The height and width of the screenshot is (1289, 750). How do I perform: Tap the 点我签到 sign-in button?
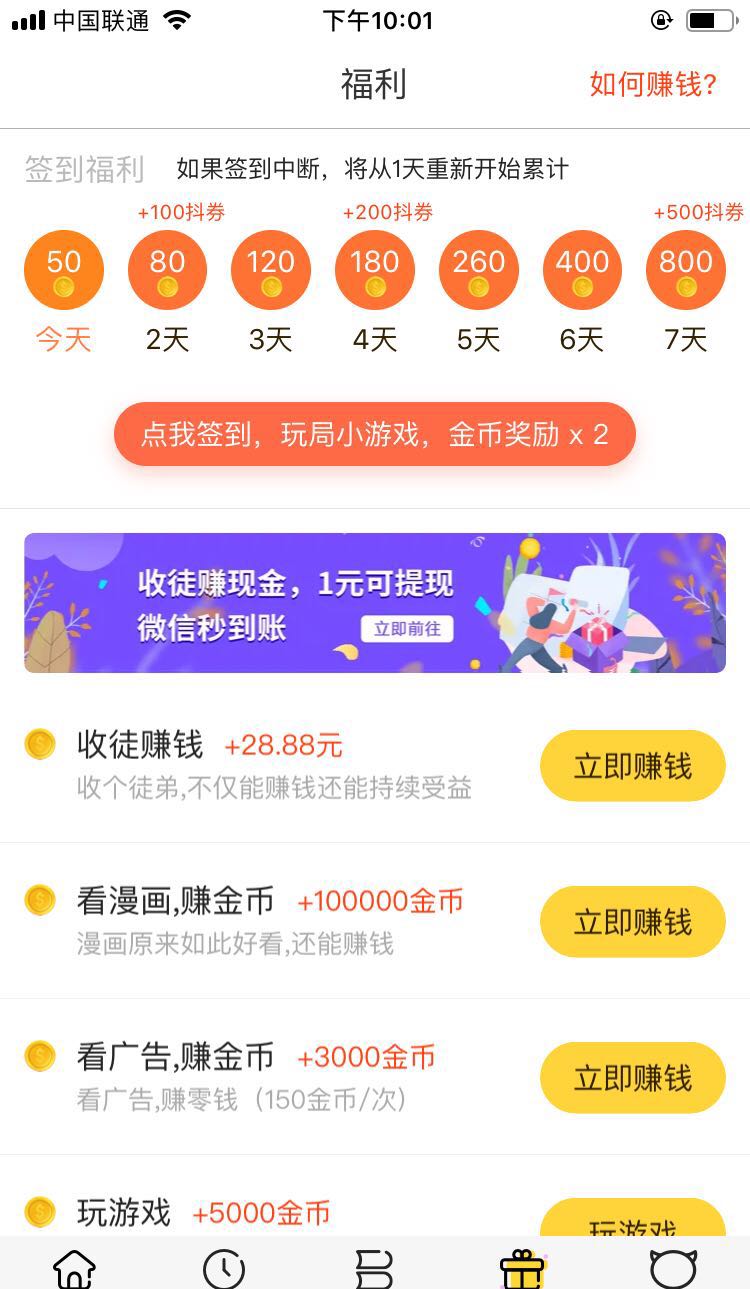[x=375, y=434]
